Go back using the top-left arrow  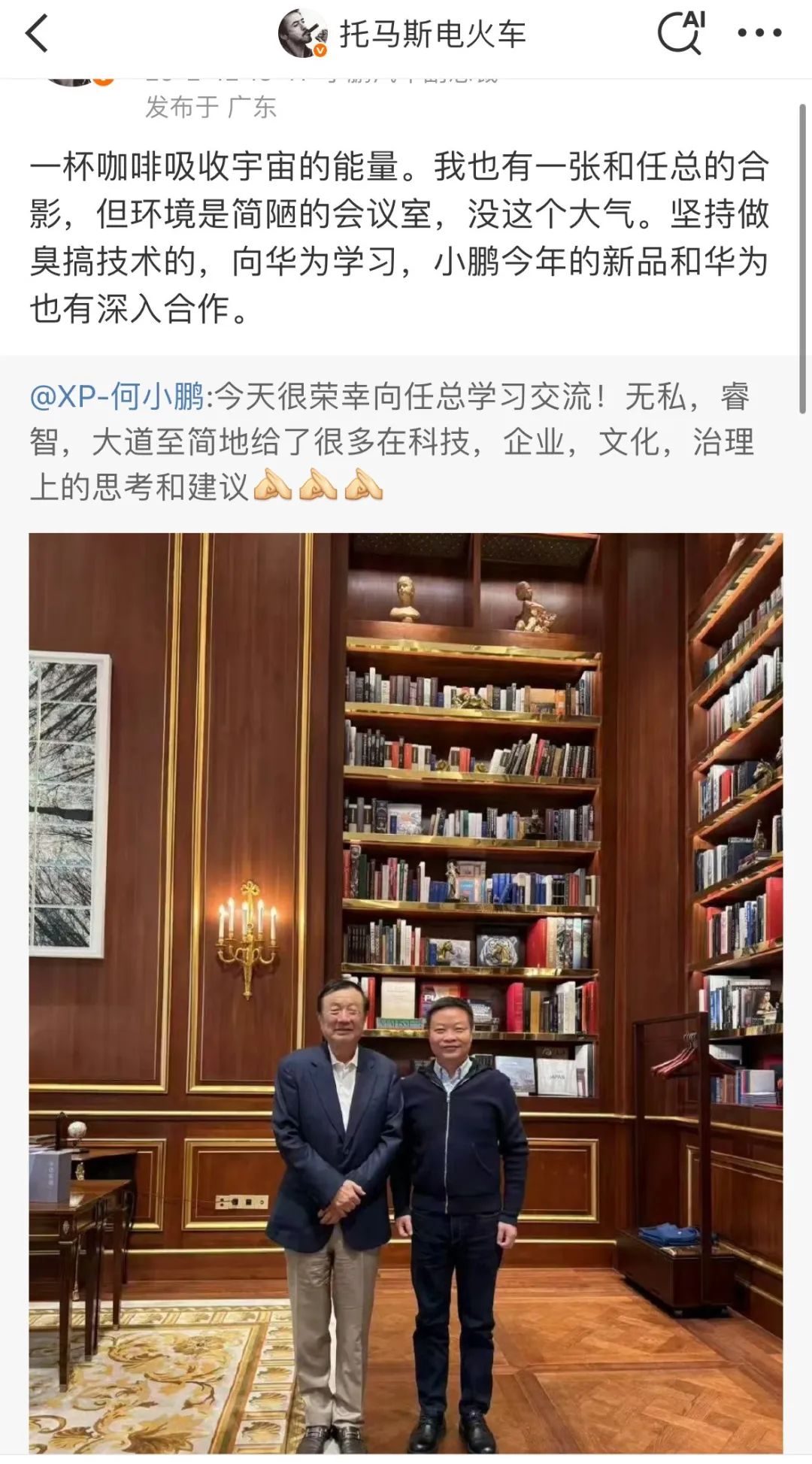coord(37,35)
